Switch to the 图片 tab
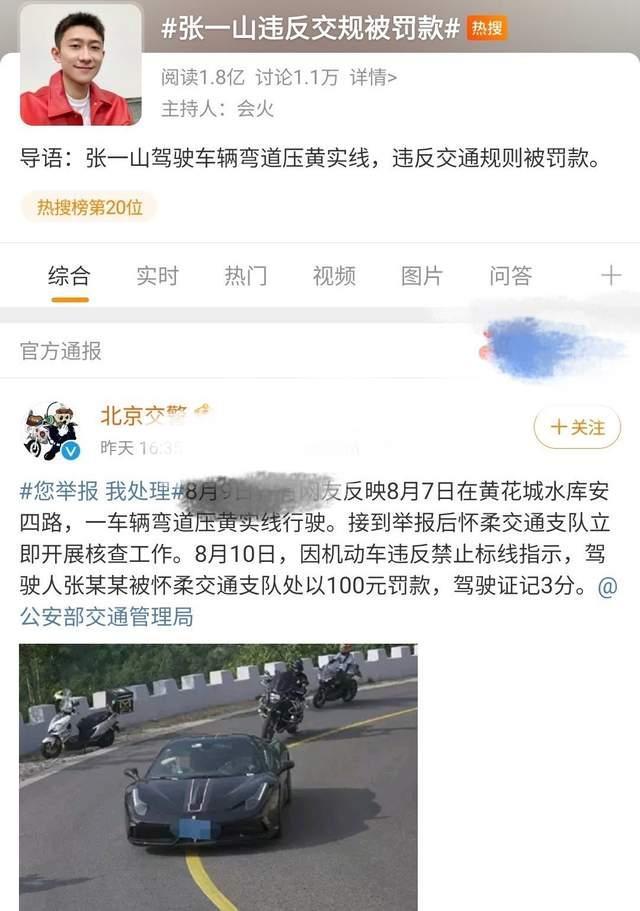This screenshot has width=640, height=911. 422,276
